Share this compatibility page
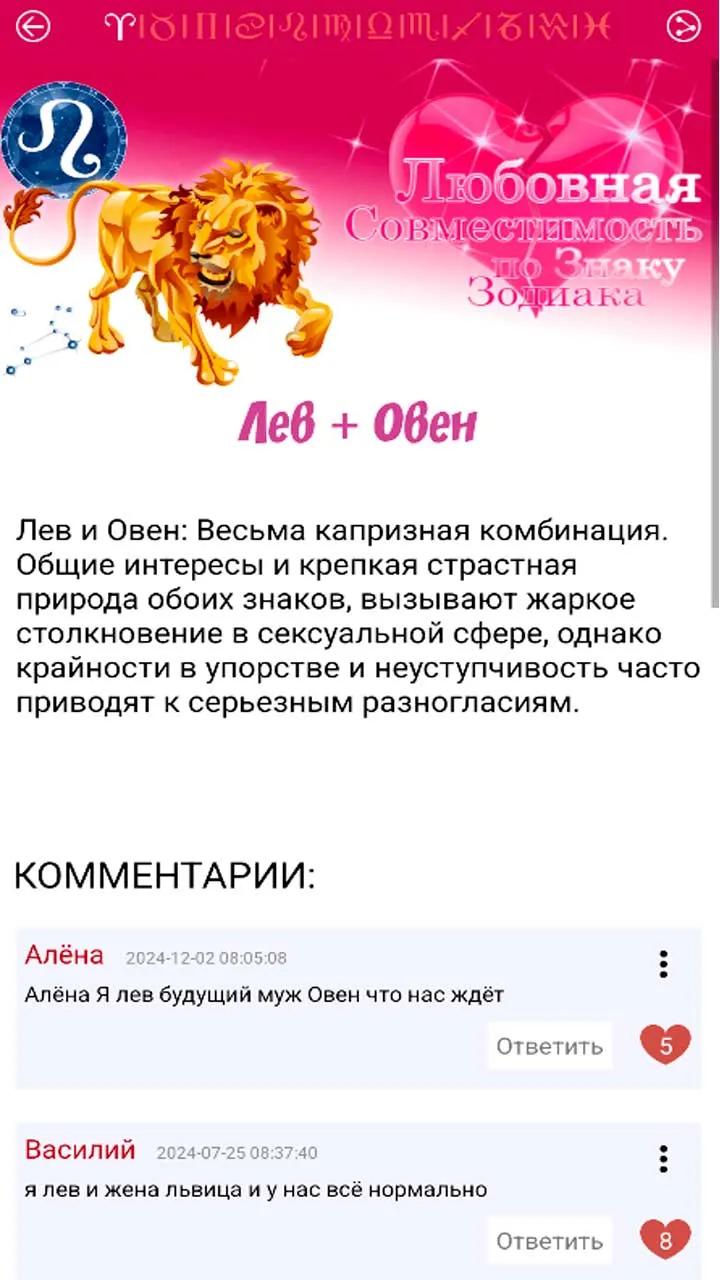Image resolution: width=720 pixels, height=1280 pixels. coord(684,27)
